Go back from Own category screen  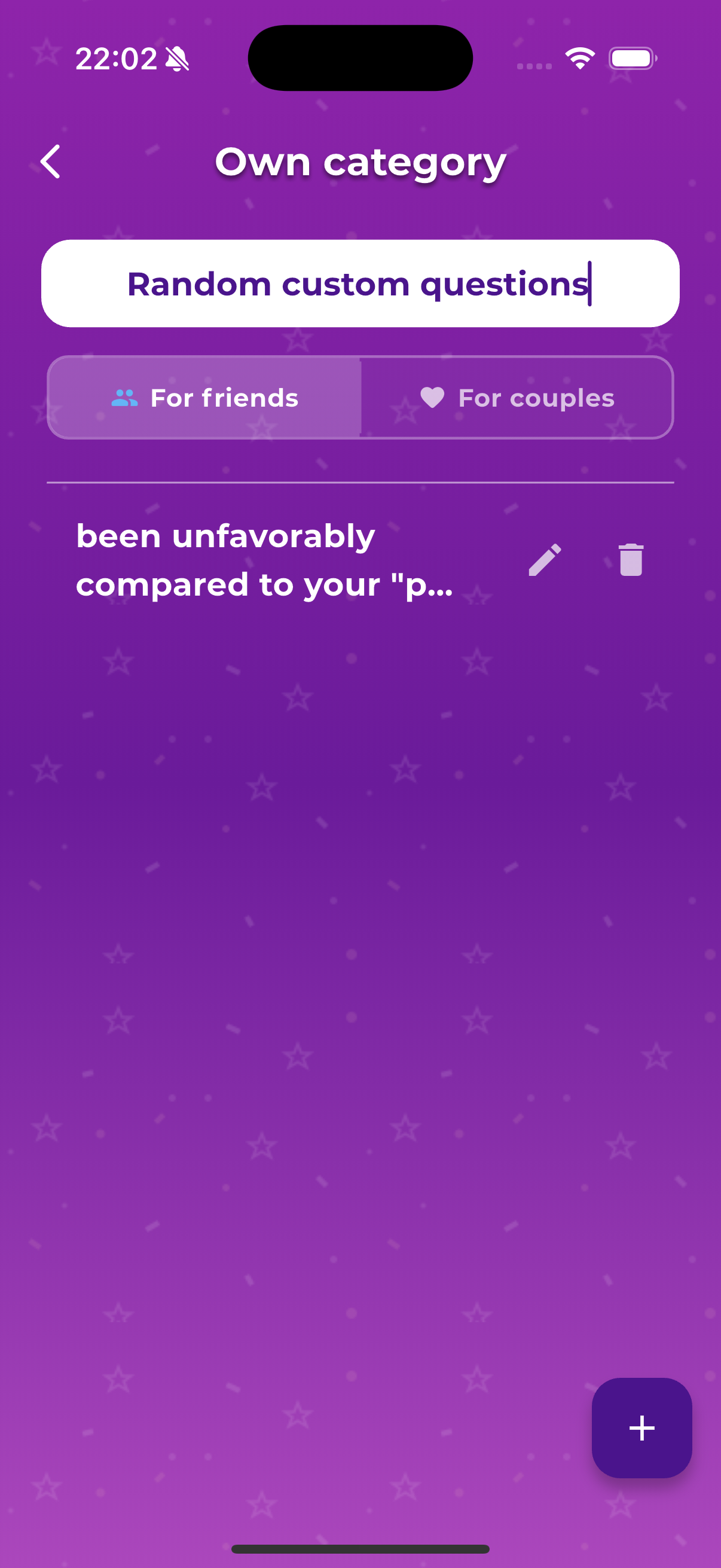(50, 161)
